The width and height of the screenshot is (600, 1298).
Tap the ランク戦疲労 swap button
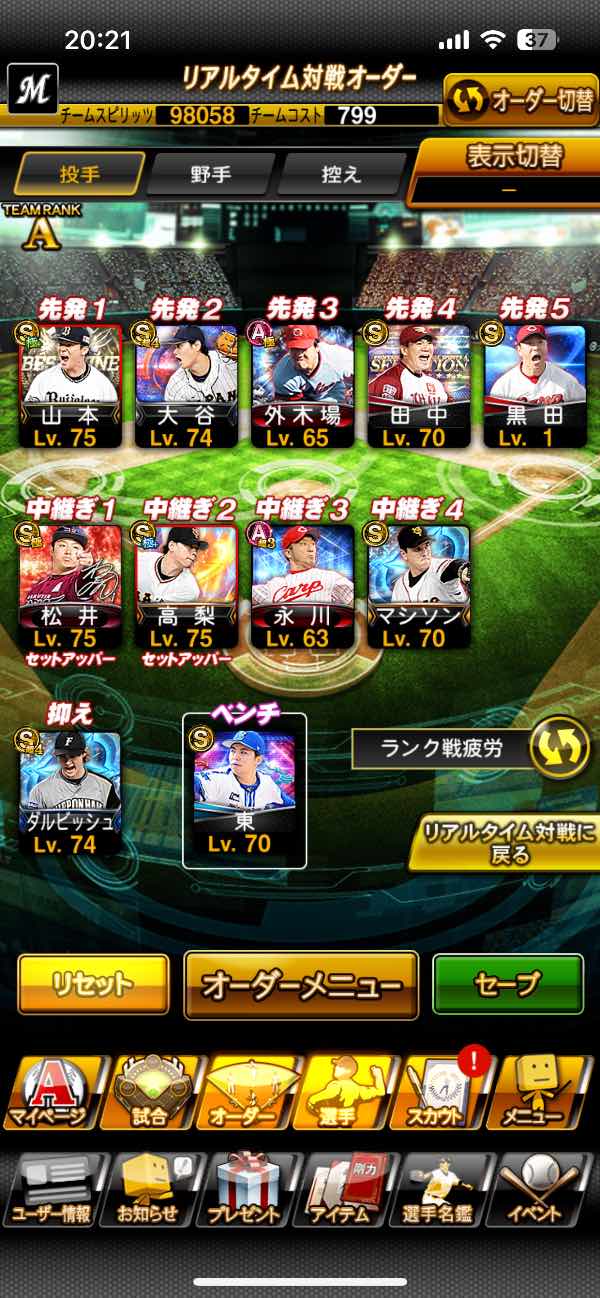559,749
